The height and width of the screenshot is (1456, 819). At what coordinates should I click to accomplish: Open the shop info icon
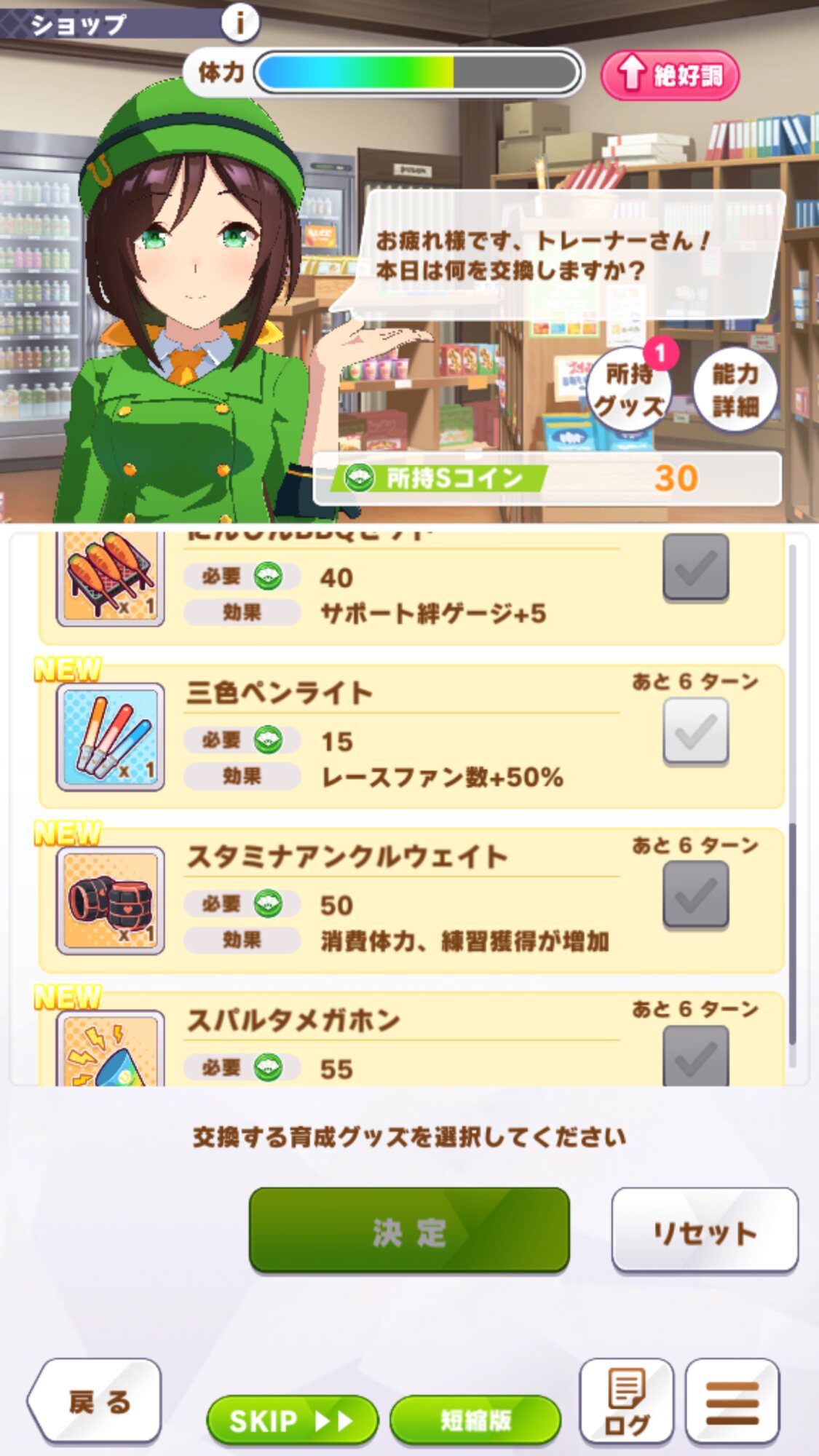click(240, 22)
